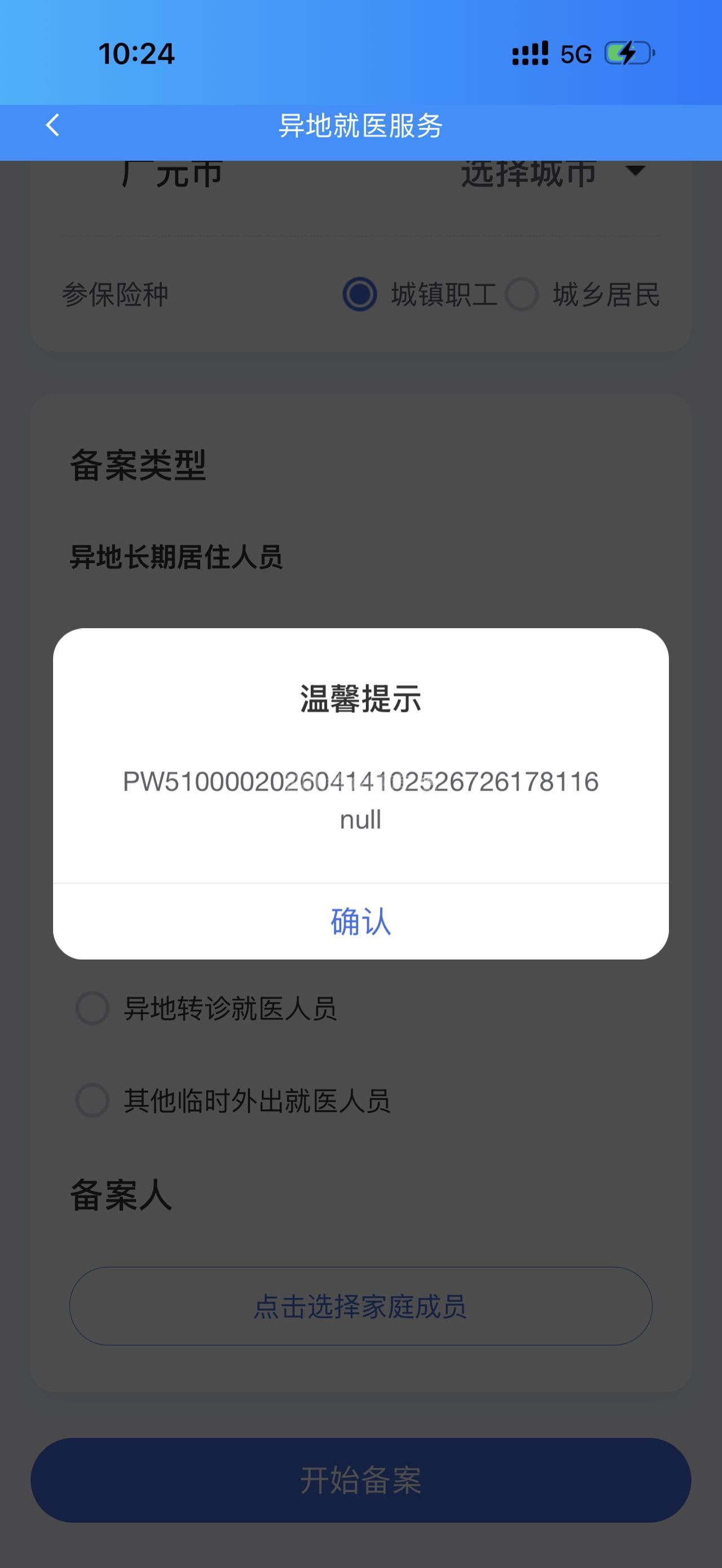Image resolution: width=722 pixels, height=1568 pixels.
Task: Go back from 异地就医服务 page
Action: (x=52, y=125)
